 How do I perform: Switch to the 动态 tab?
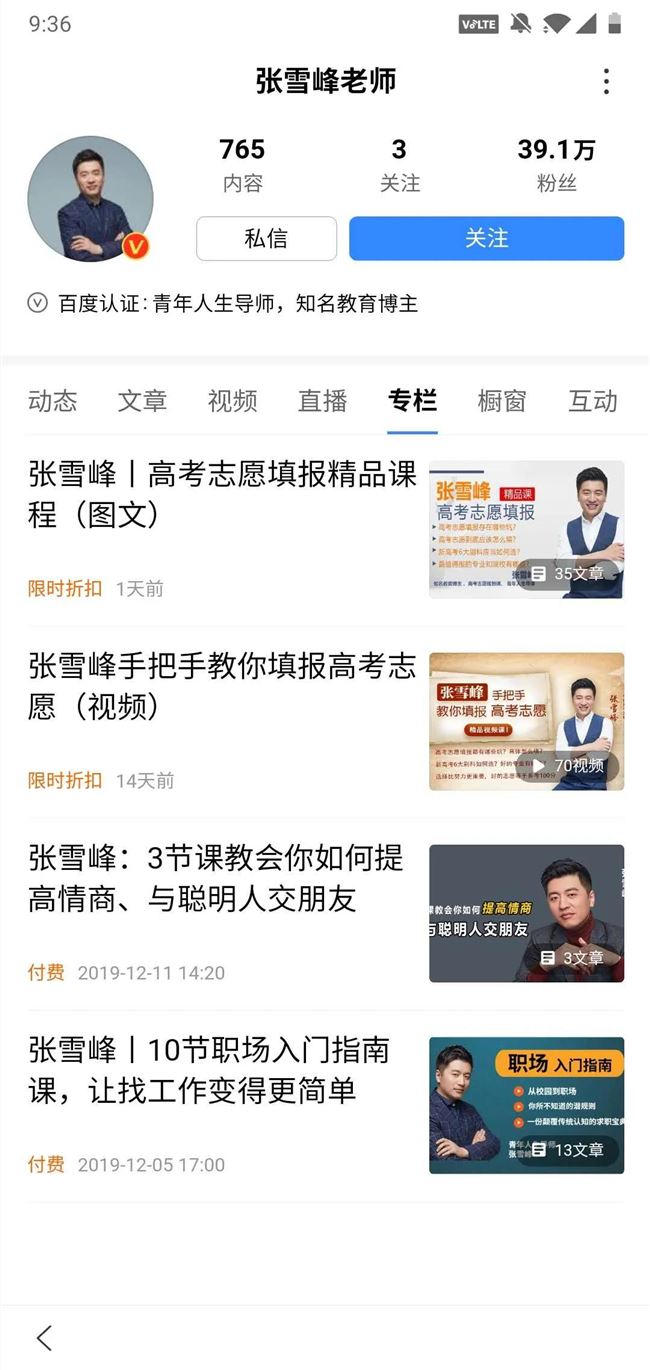52,401
